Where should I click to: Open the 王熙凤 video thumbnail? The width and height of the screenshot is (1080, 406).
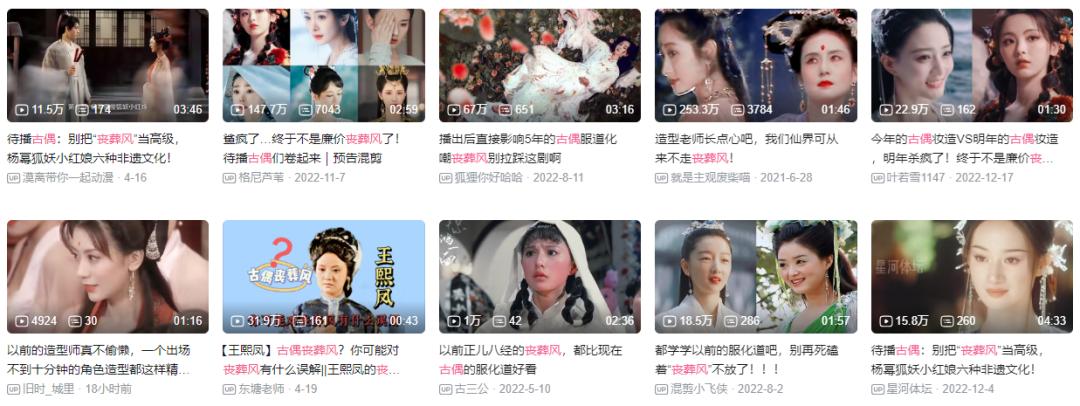(x=323, y=276)
